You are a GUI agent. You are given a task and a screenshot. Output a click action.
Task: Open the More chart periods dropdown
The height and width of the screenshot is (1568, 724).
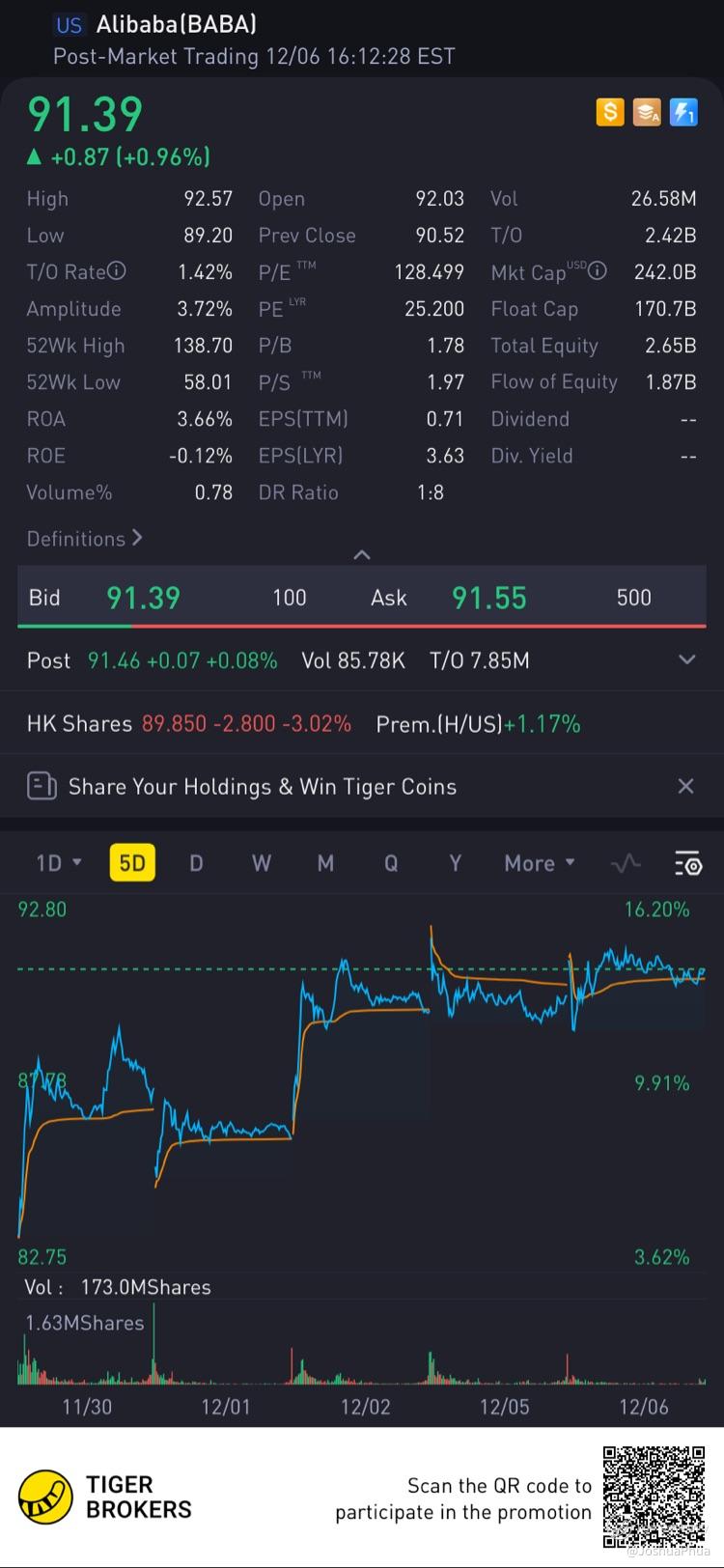[x=539, y=863]
